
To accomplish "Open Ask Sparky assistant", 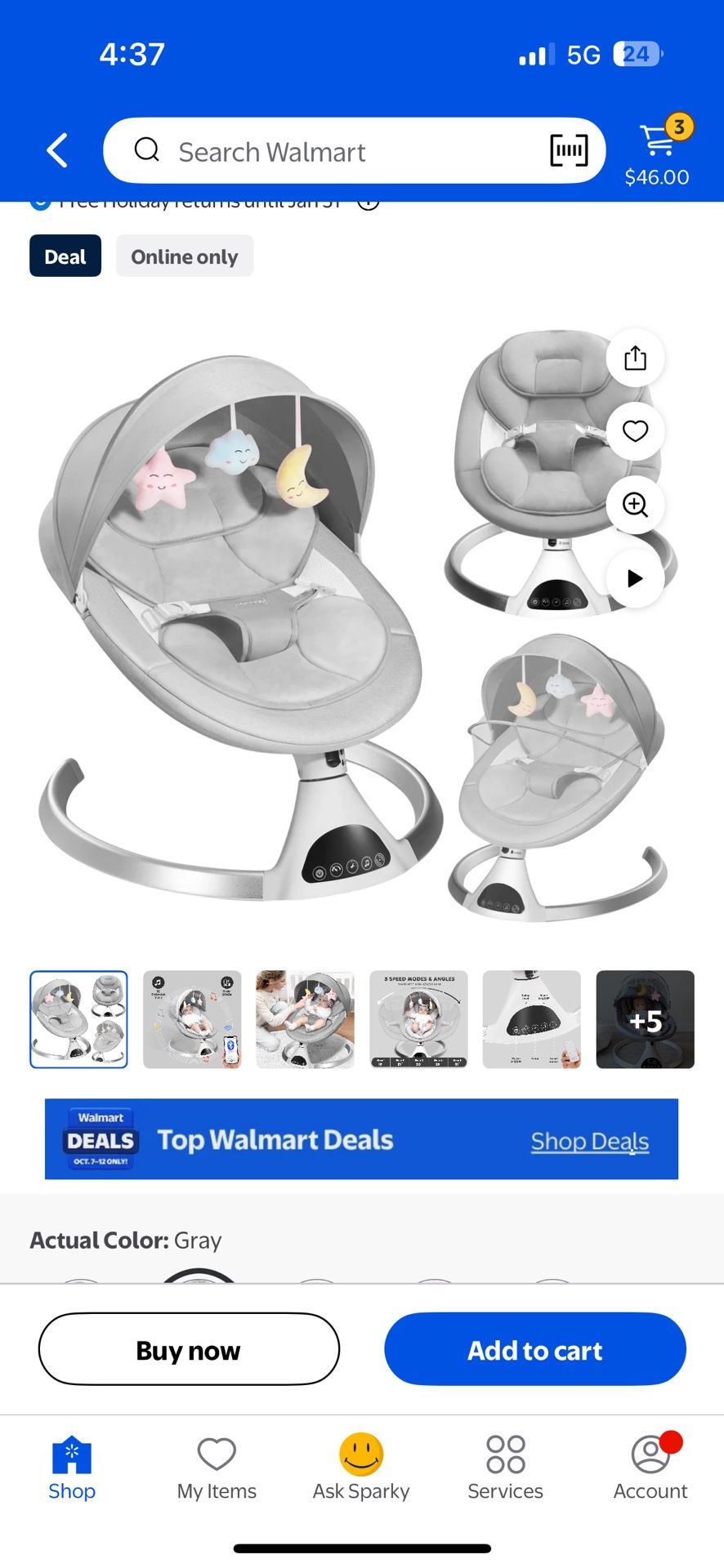I will click(x=361, y=1468).
